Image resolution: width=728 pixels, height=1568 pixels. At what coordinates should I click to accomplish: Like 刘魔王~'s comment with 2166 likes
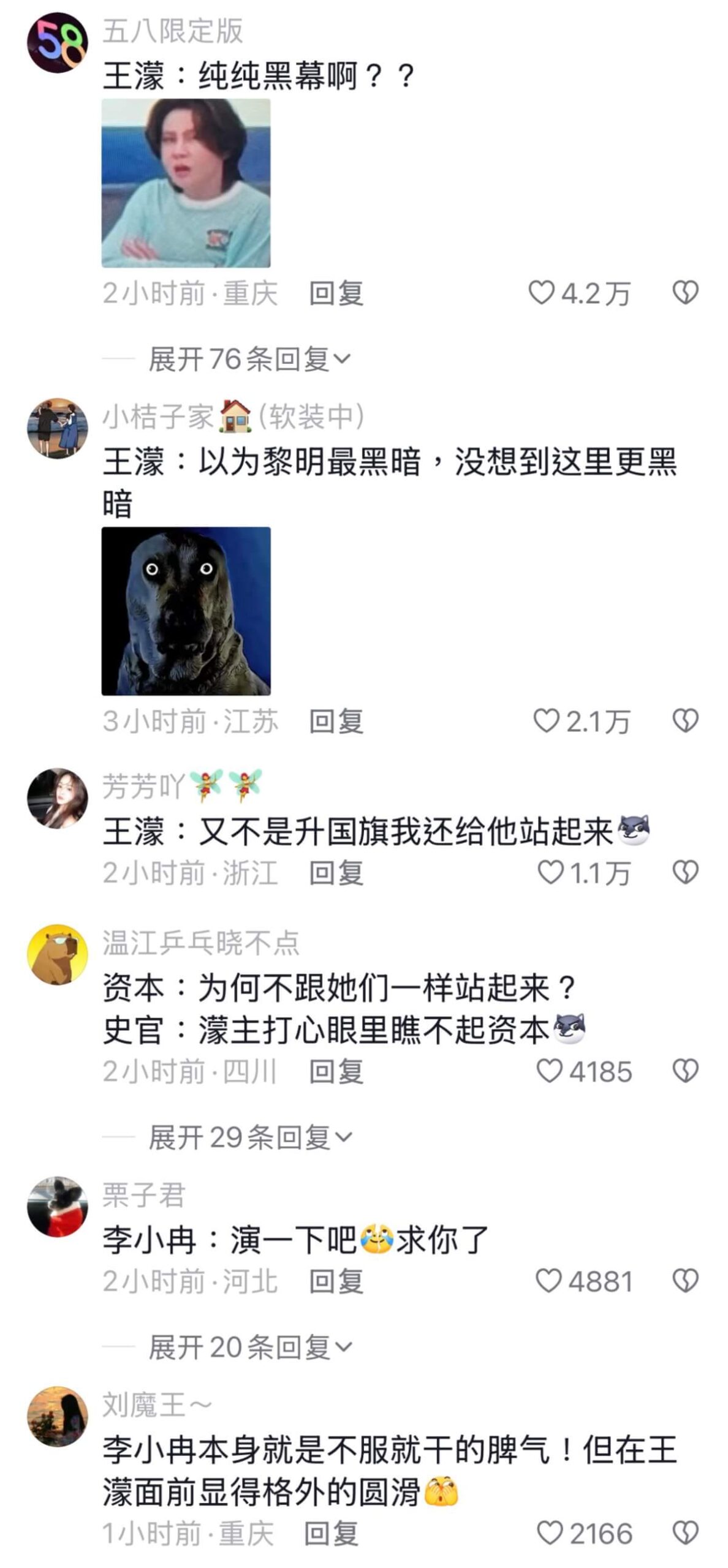click(x=550, y=1533)
